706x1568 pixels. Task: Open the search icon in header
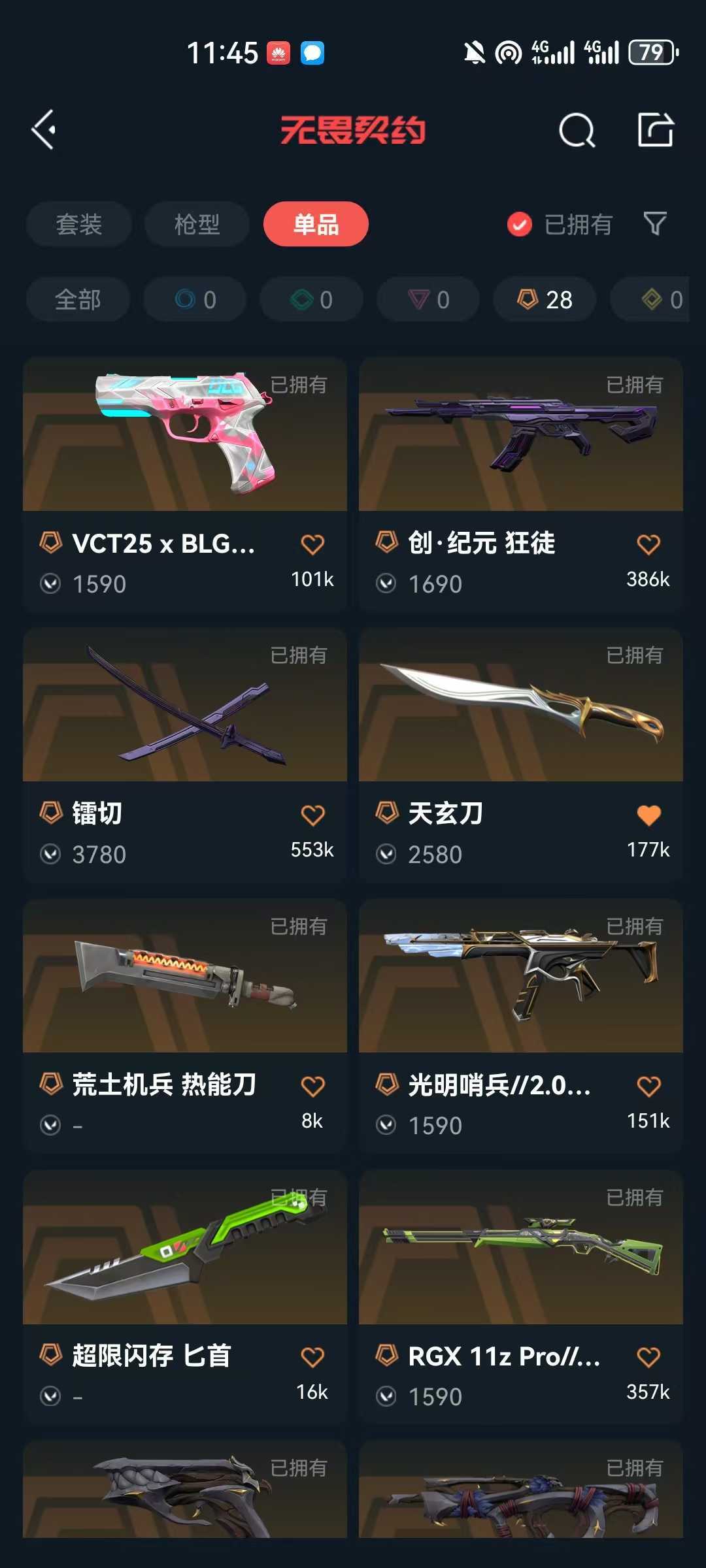[577, 130]
